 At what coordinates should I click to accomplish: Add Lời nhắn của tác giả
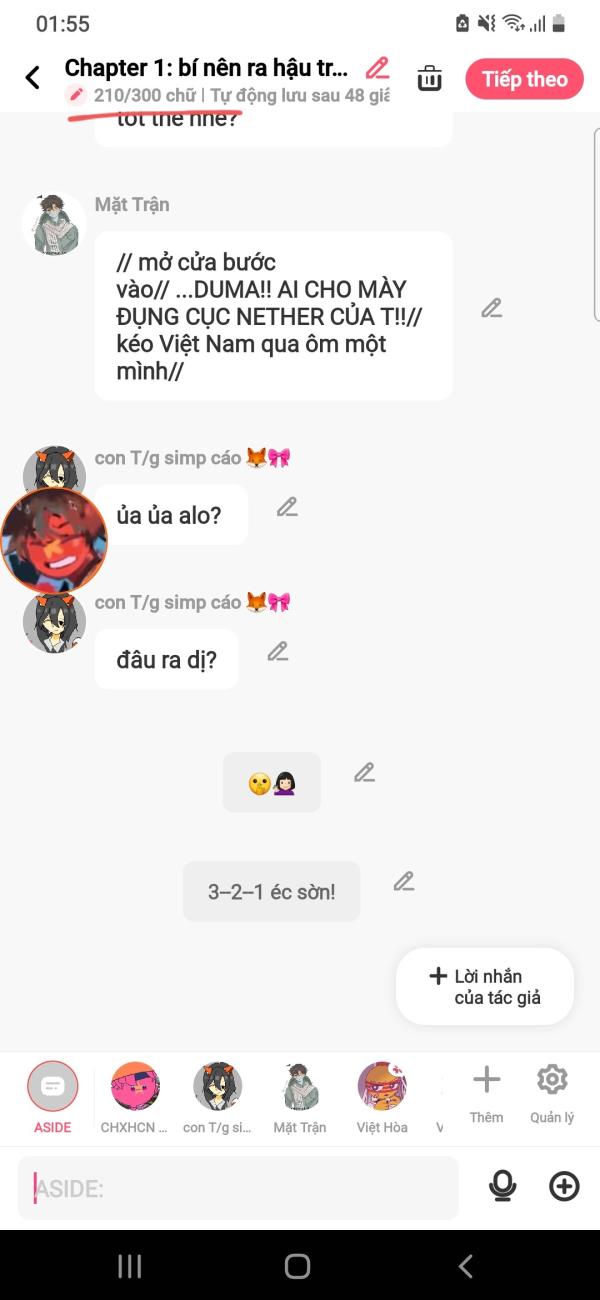click(485, 987)
